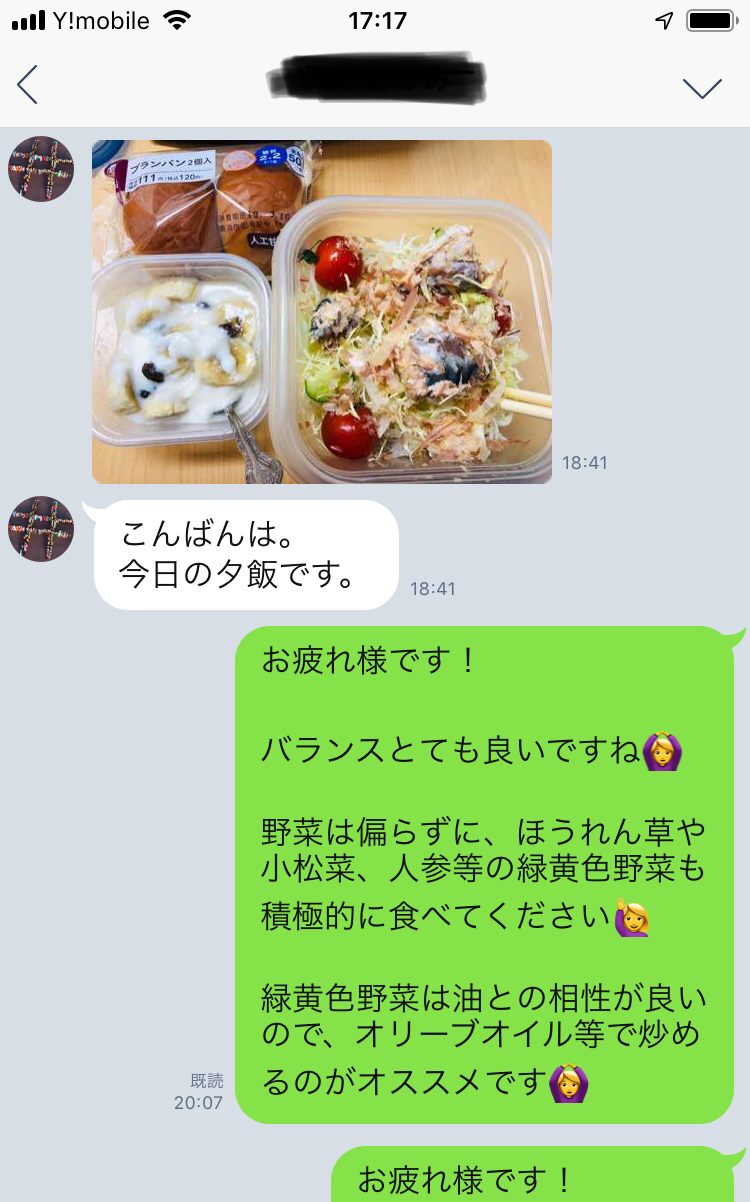Go back to the chat list
750x1202 pixels.
pos(28,86)
